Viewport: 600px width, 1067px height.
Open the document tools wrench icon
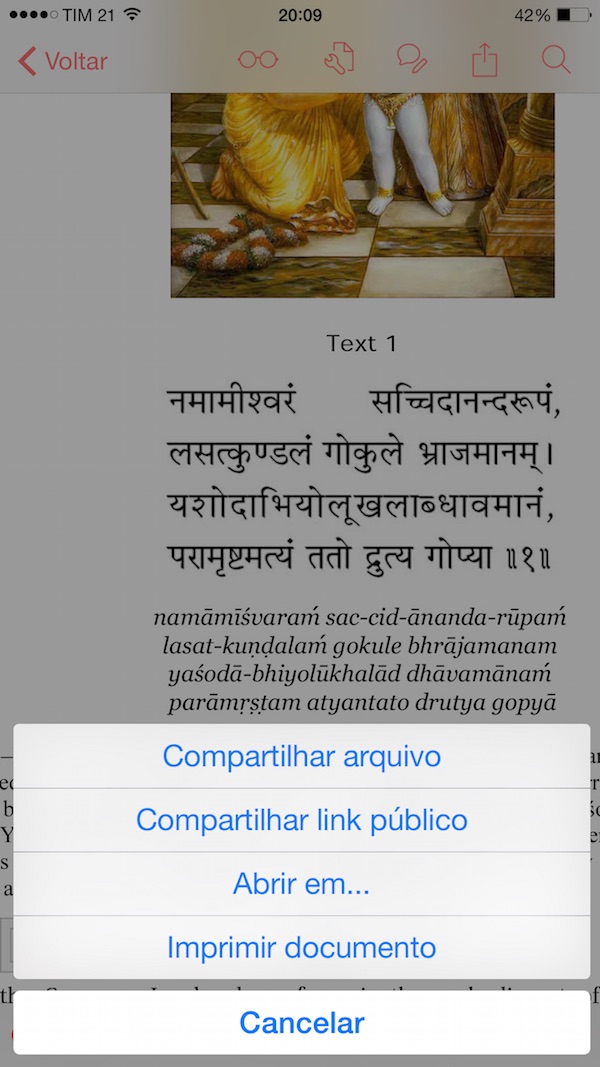pyautogui.click(x=339, y=59)
